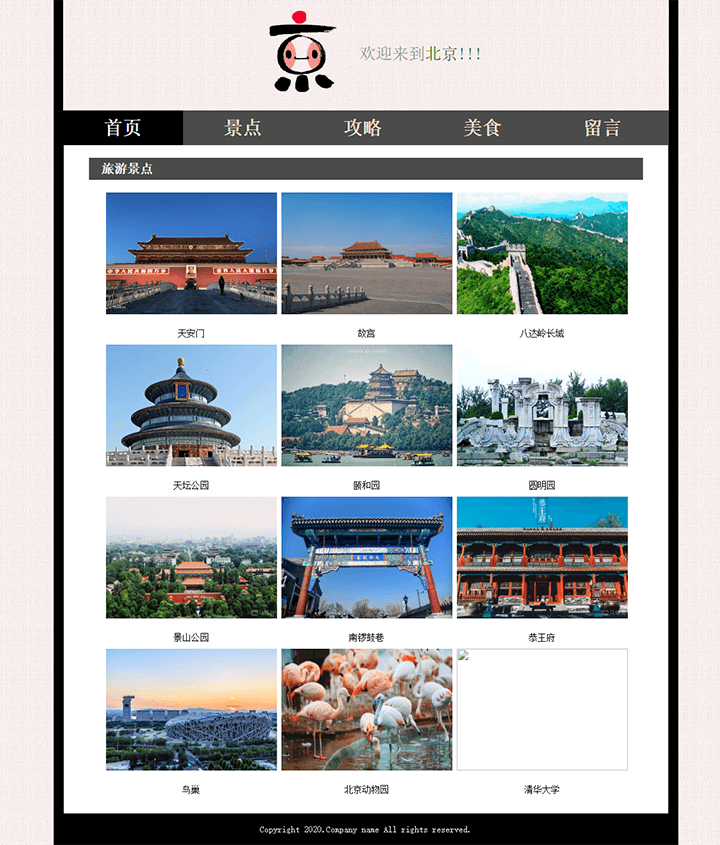This screenshot has height=845, width=720.
Task: Go to the 攻略 tab
Action: [363, 128]
